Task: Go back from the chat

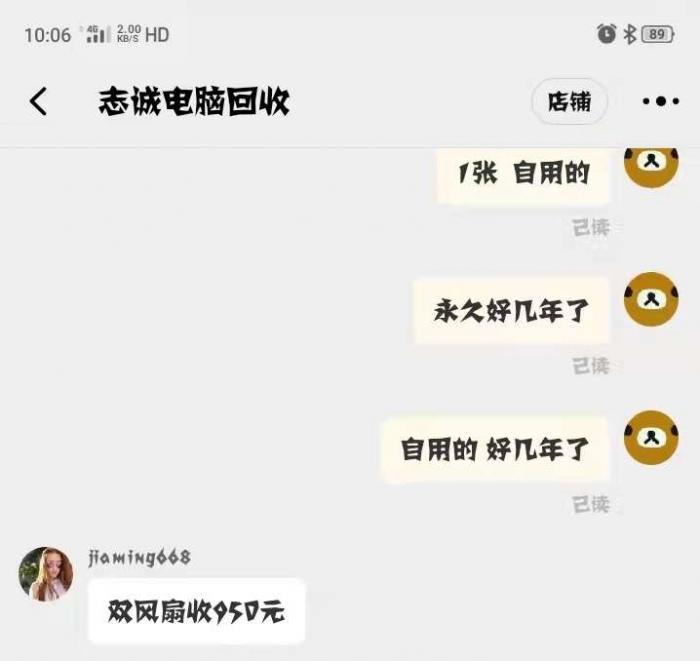Action: click(38, 101)
